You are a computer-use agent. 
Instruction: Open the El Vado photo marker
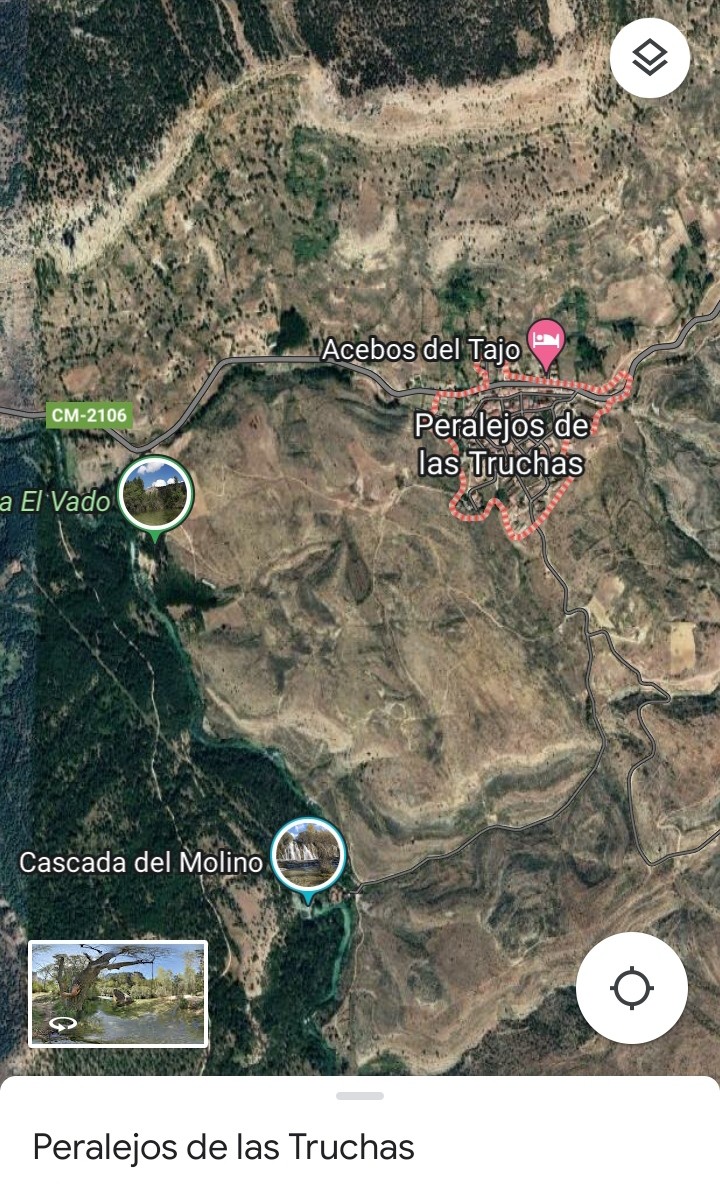[x=155, y=493]
